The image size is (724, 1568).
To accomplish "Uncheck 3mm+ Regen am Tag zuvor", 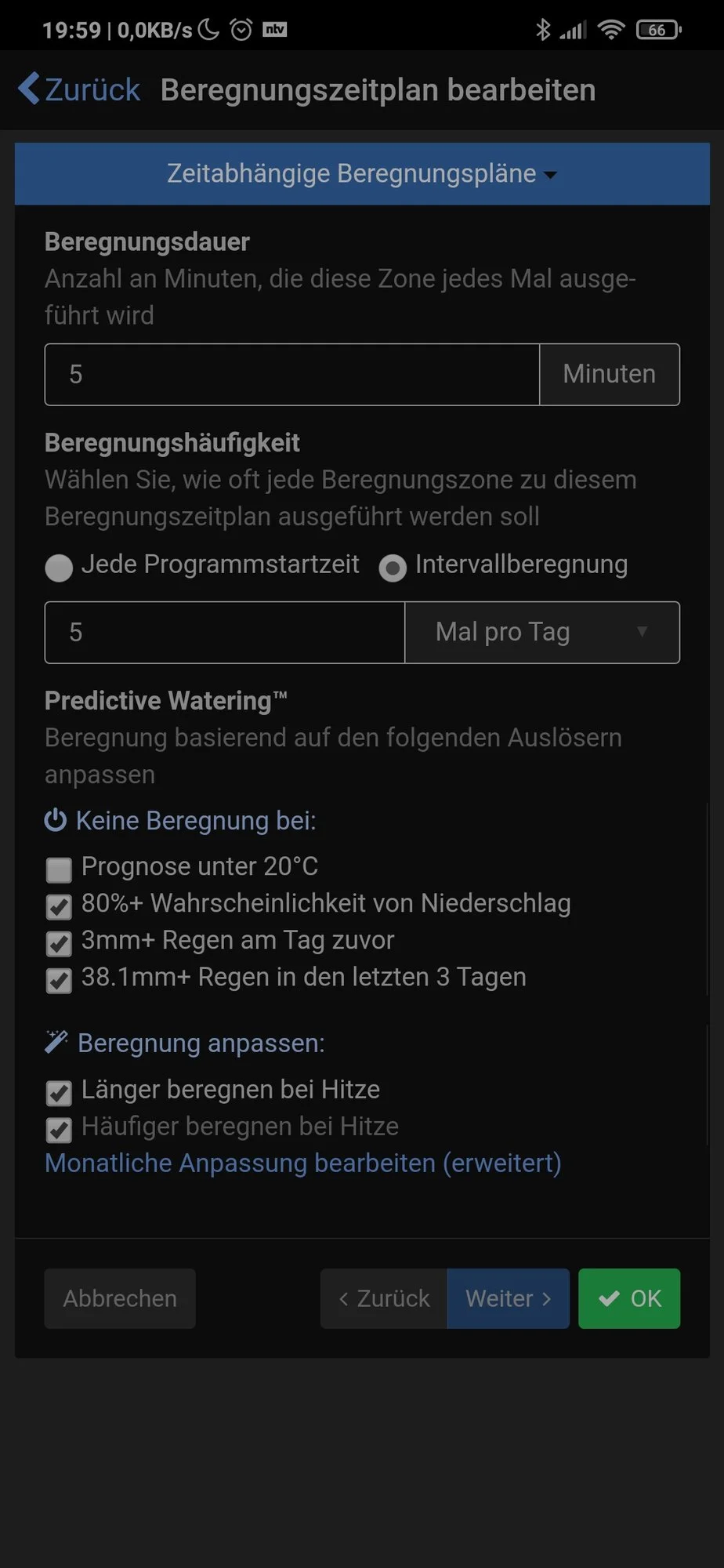I will (x=59, y=944).
